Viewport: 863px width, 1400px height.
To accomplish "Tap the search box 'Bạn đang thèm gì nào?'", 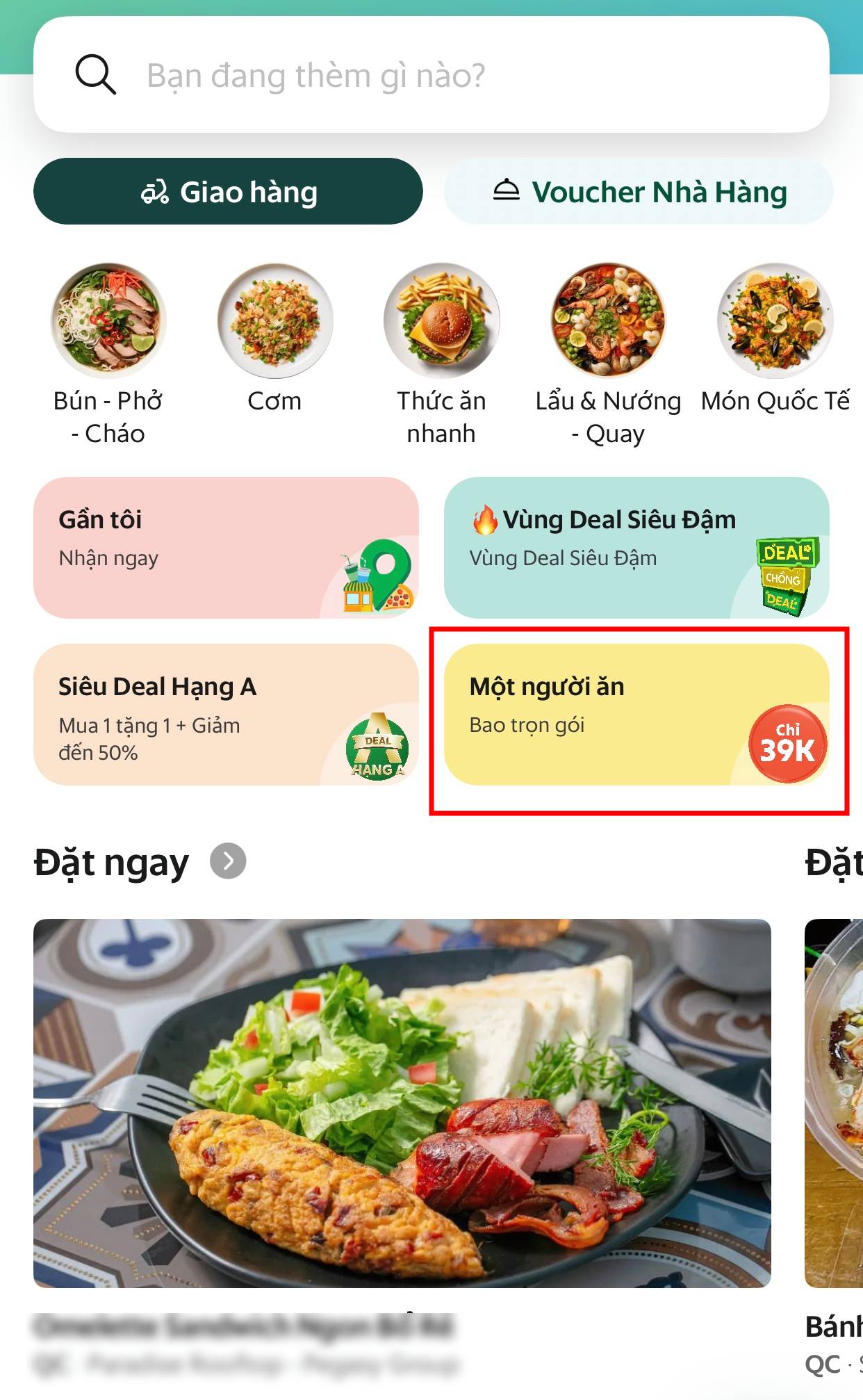I will tap(431, 74).
